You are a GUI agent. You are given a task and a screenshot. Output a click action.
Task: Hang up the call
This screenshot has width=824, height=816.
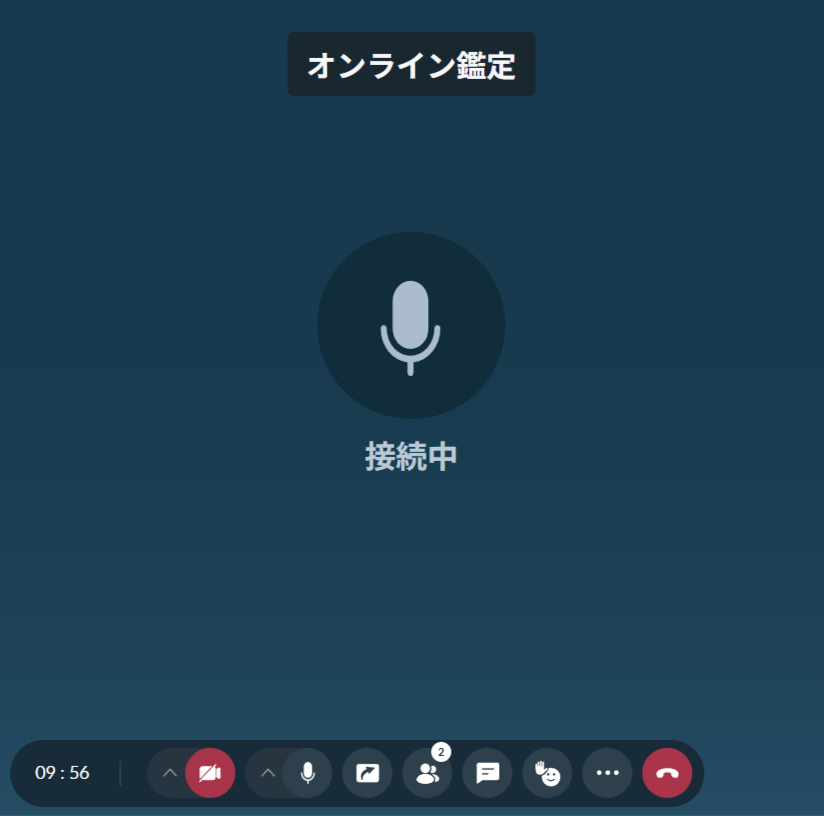coord(667,773)
